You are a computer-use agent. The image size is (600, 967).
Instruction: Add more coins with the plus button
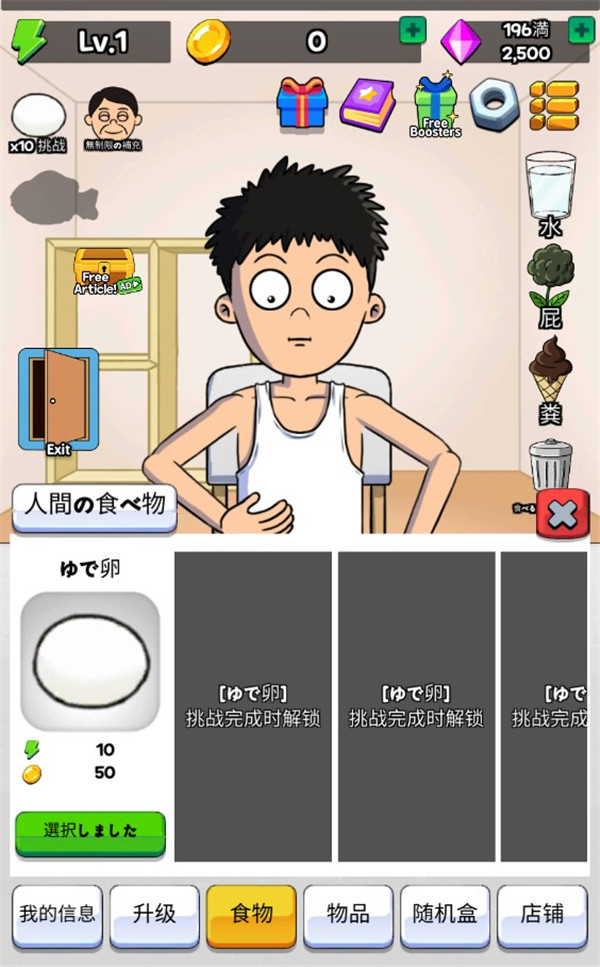[x=412, y=30]
